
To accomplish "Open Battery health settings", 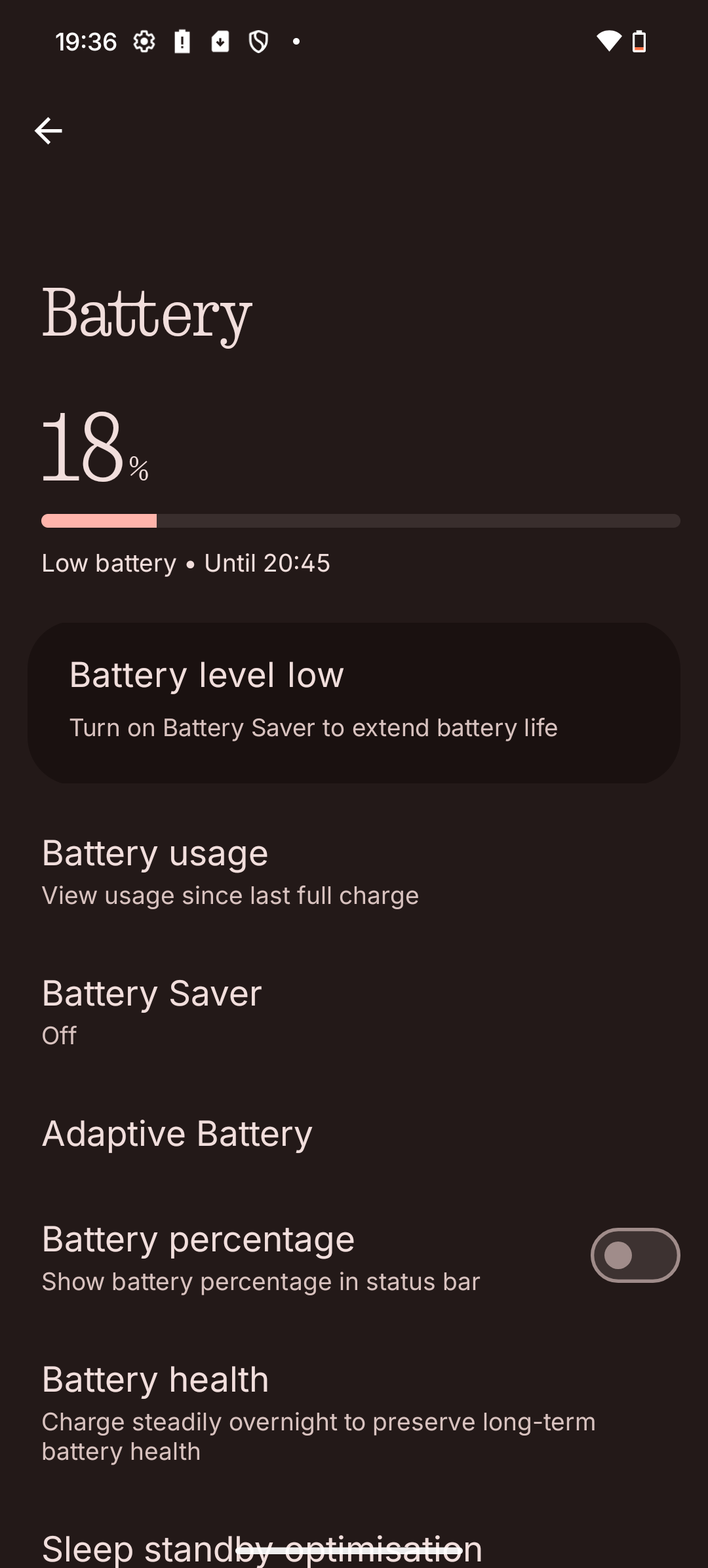I will pyautogui.click(x=354, y=1412).
